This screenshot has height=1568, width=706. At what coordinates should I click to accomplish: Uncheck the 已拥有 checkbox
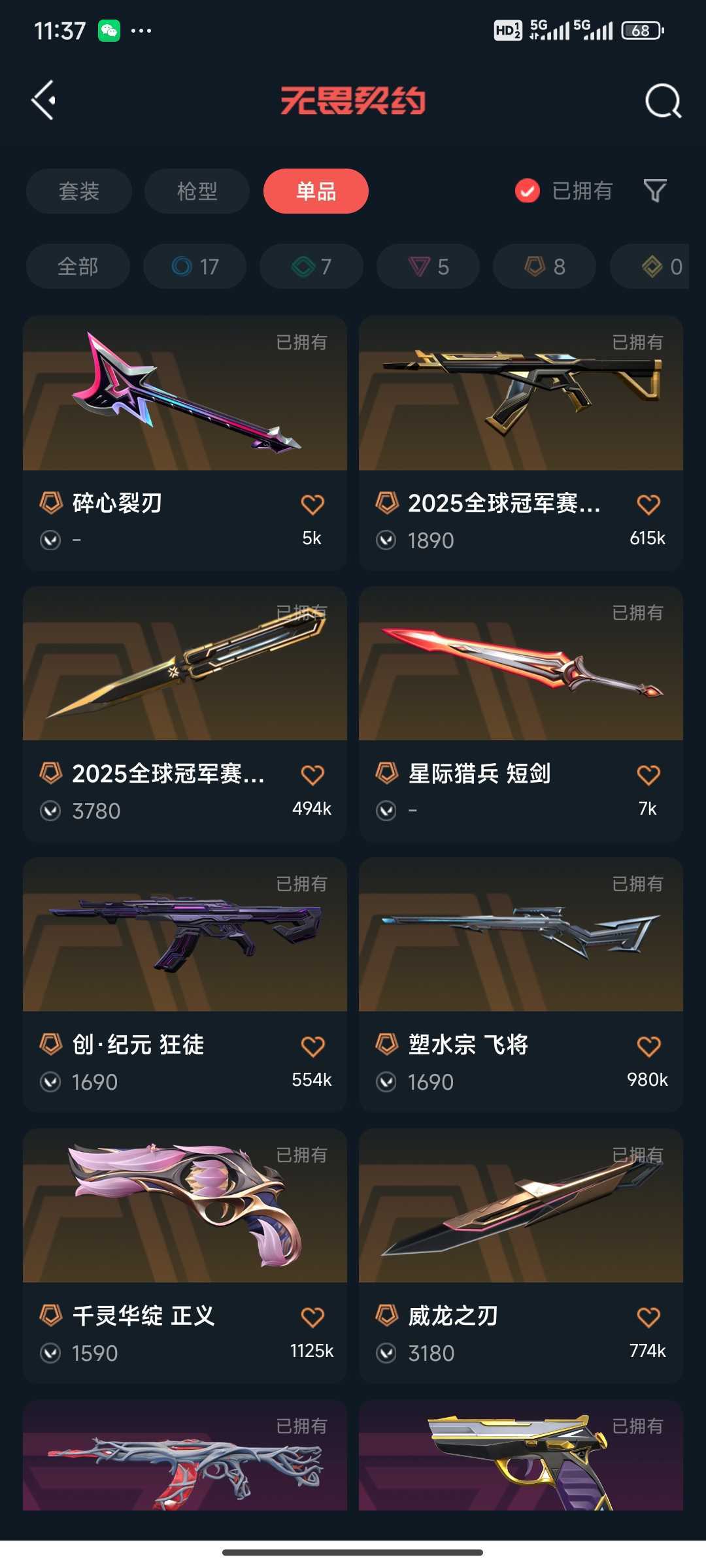pyautogui.click(x=528, y=191)
